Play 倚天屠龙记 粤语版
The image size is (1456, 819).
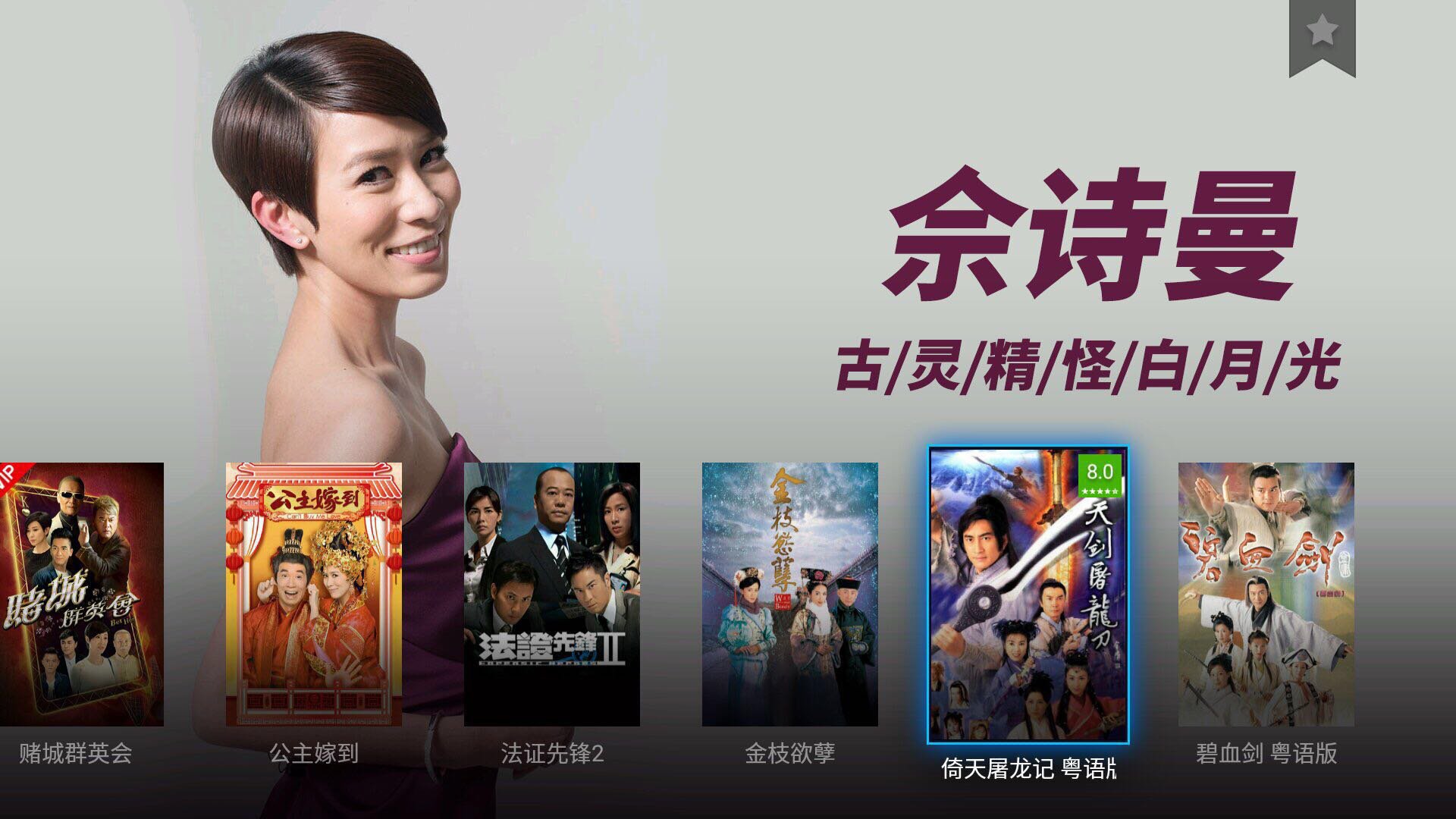point(1028,595)
